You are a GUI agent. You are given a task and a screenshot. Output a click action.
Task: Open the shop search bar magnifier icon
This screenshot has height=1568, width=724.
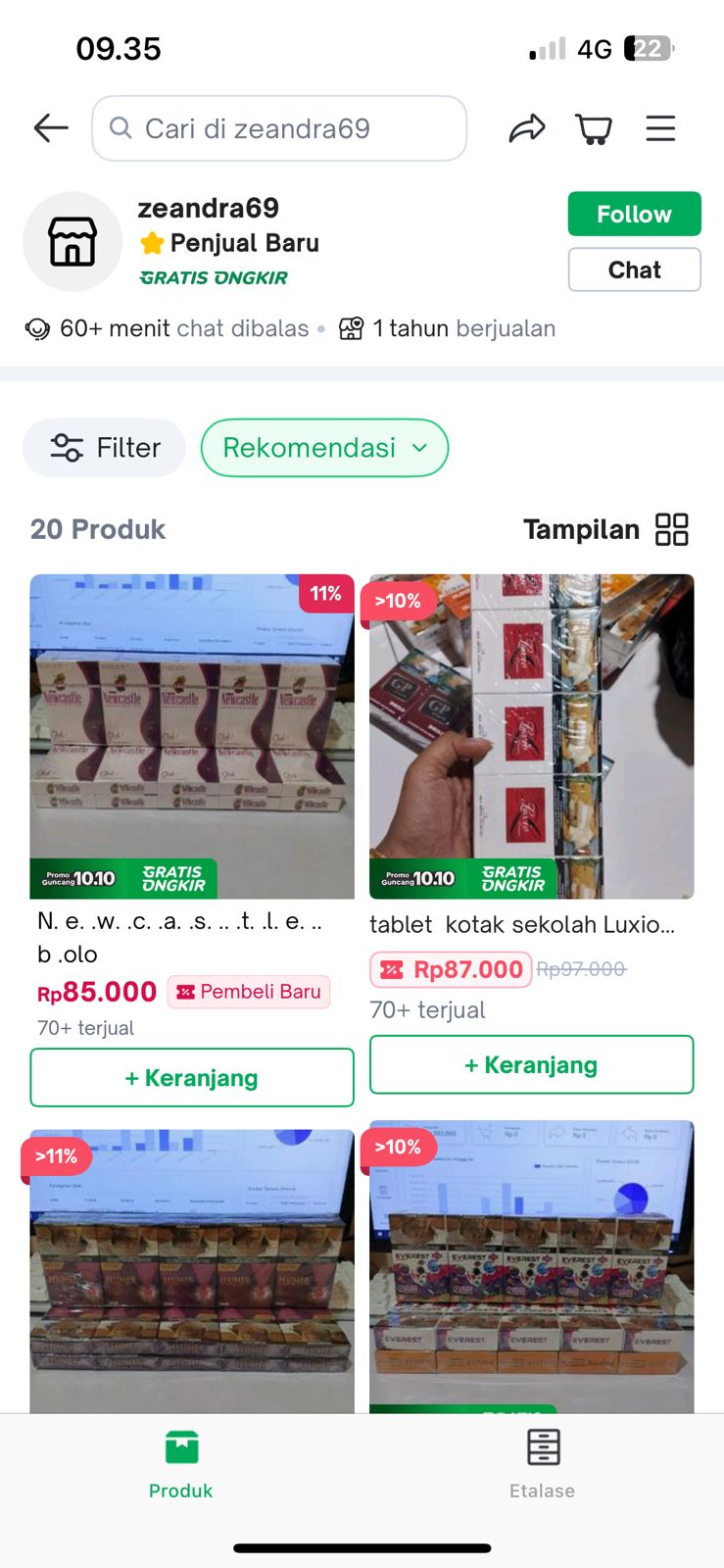[121, 127]
